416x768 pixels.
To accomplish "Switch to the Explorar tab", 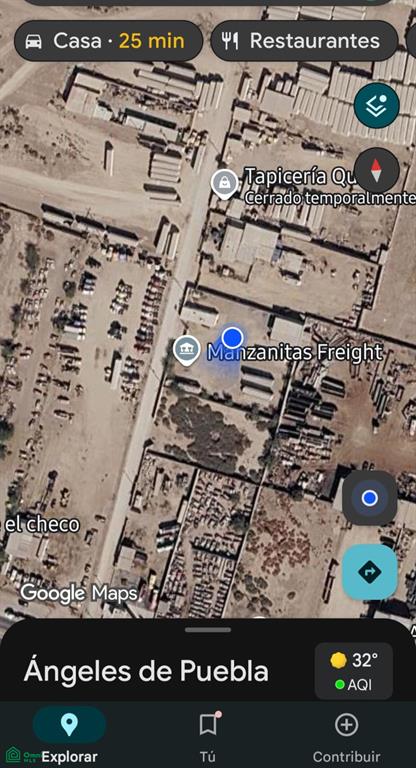I will 69,734.
